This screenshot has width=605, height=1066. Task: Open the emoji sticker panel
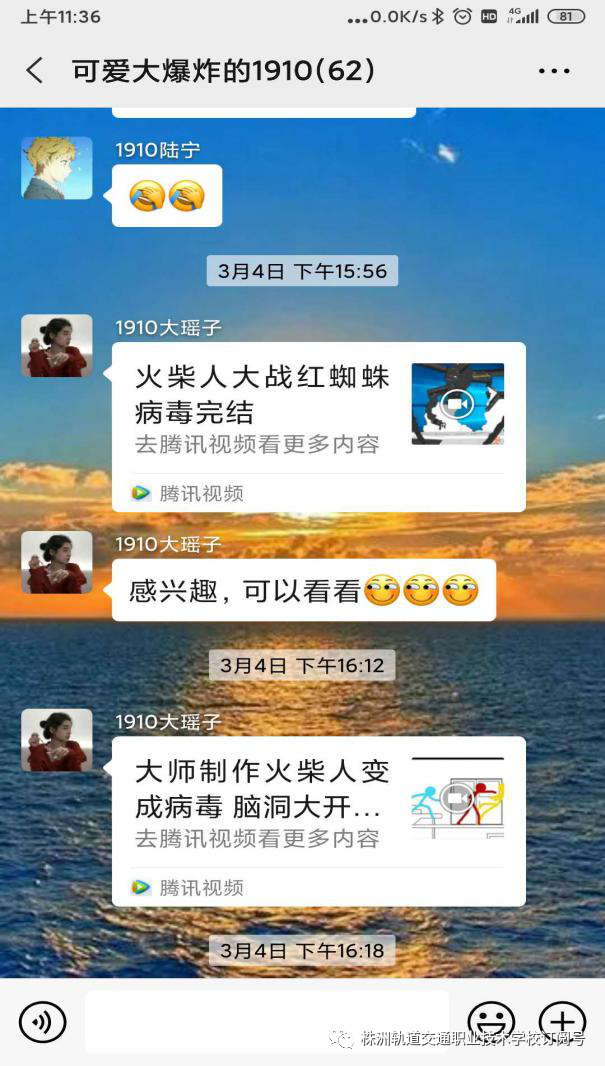coord(491,1022)
